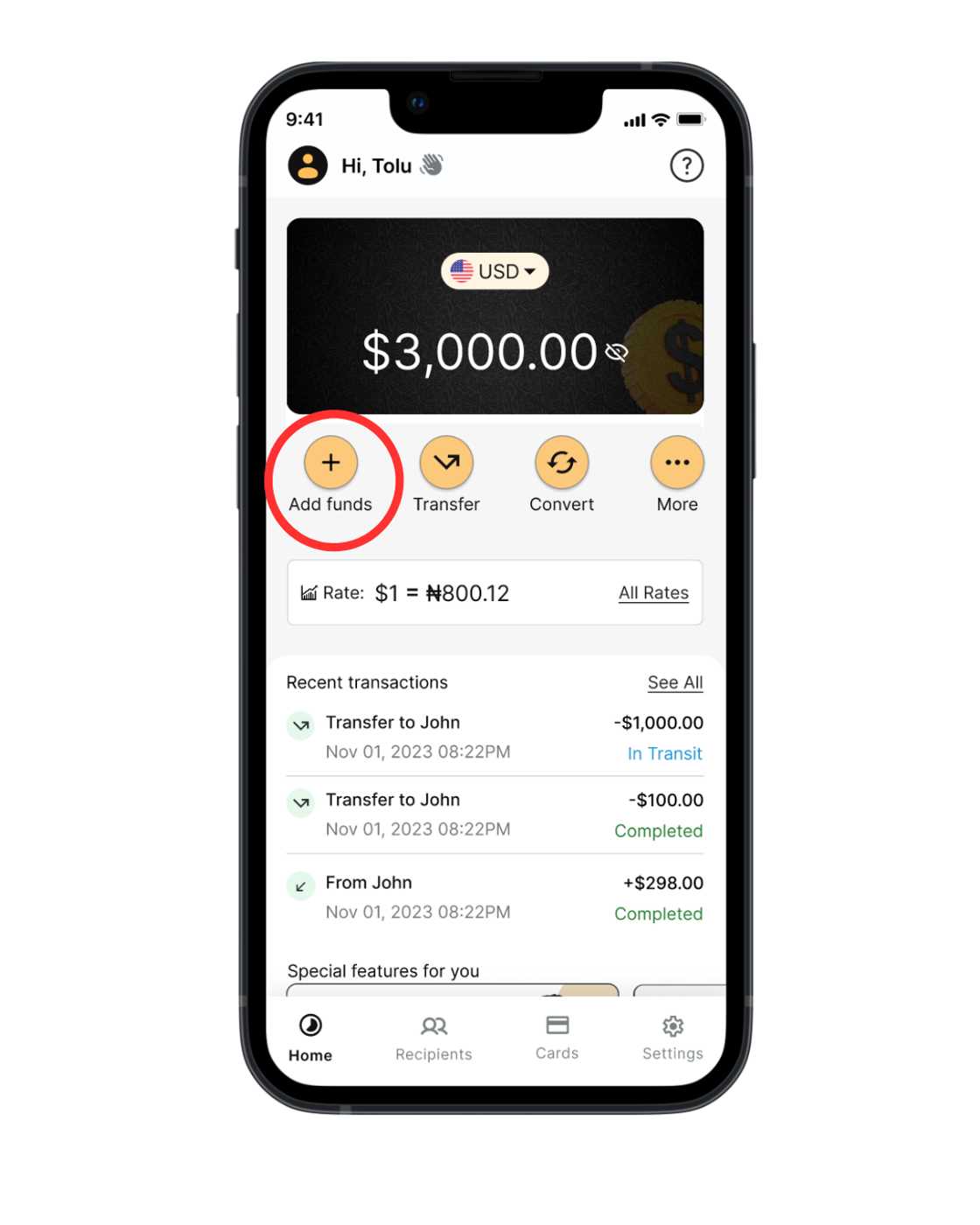
Task: Open the $1,000.00 transfer to John
Action: (x=494, y=737)
